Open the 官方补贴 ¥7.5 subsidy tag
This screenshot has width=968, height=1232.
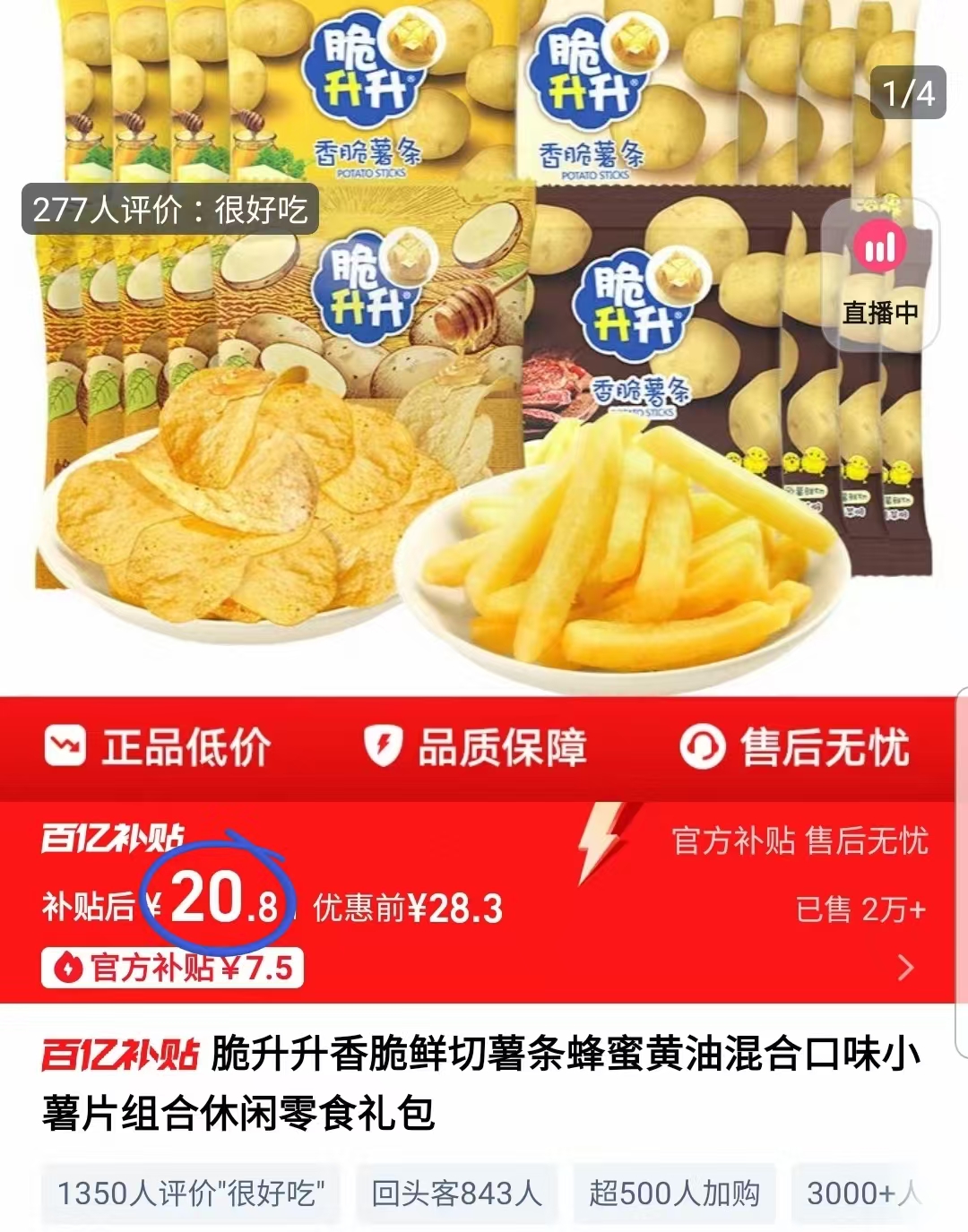tap(170, 966)
